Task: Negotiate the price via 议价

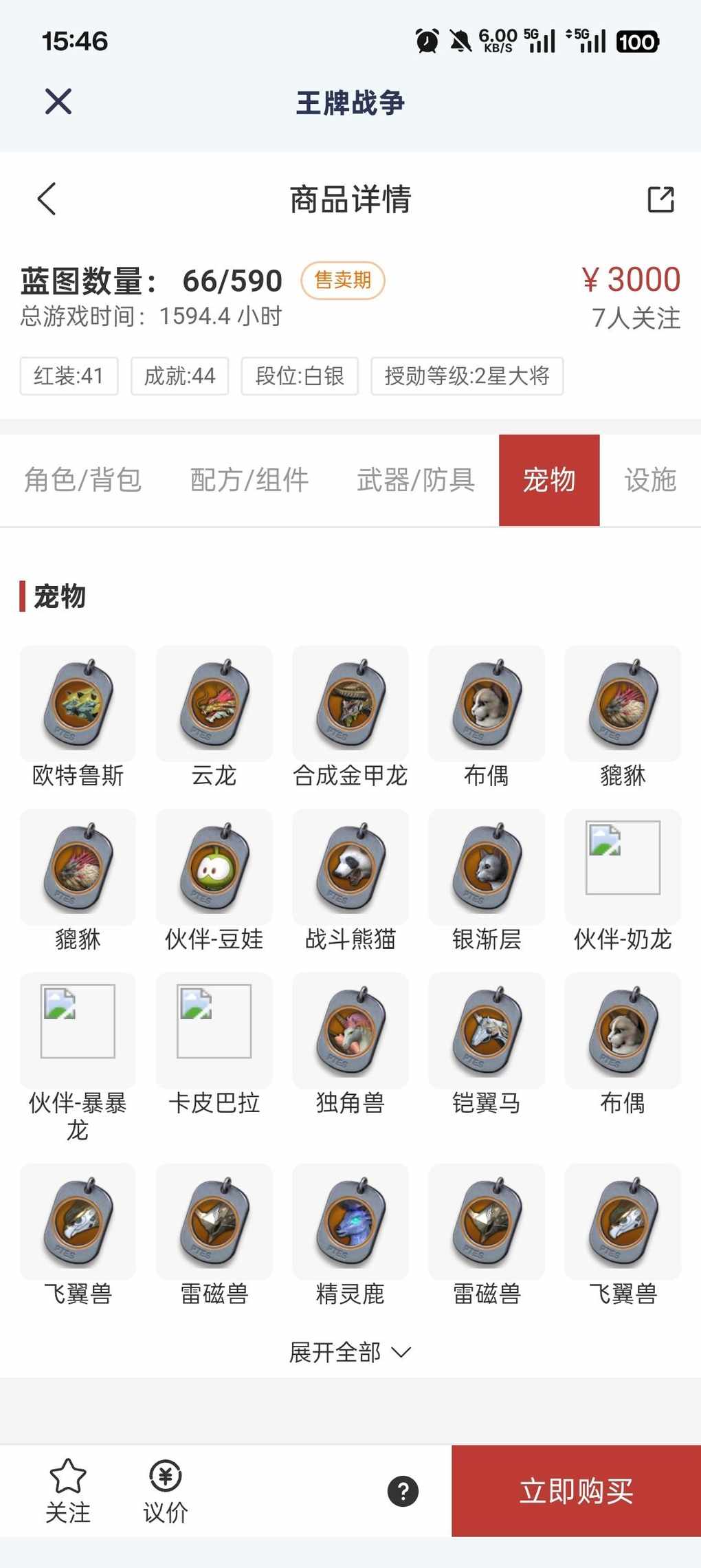Action: point(165,1490)
